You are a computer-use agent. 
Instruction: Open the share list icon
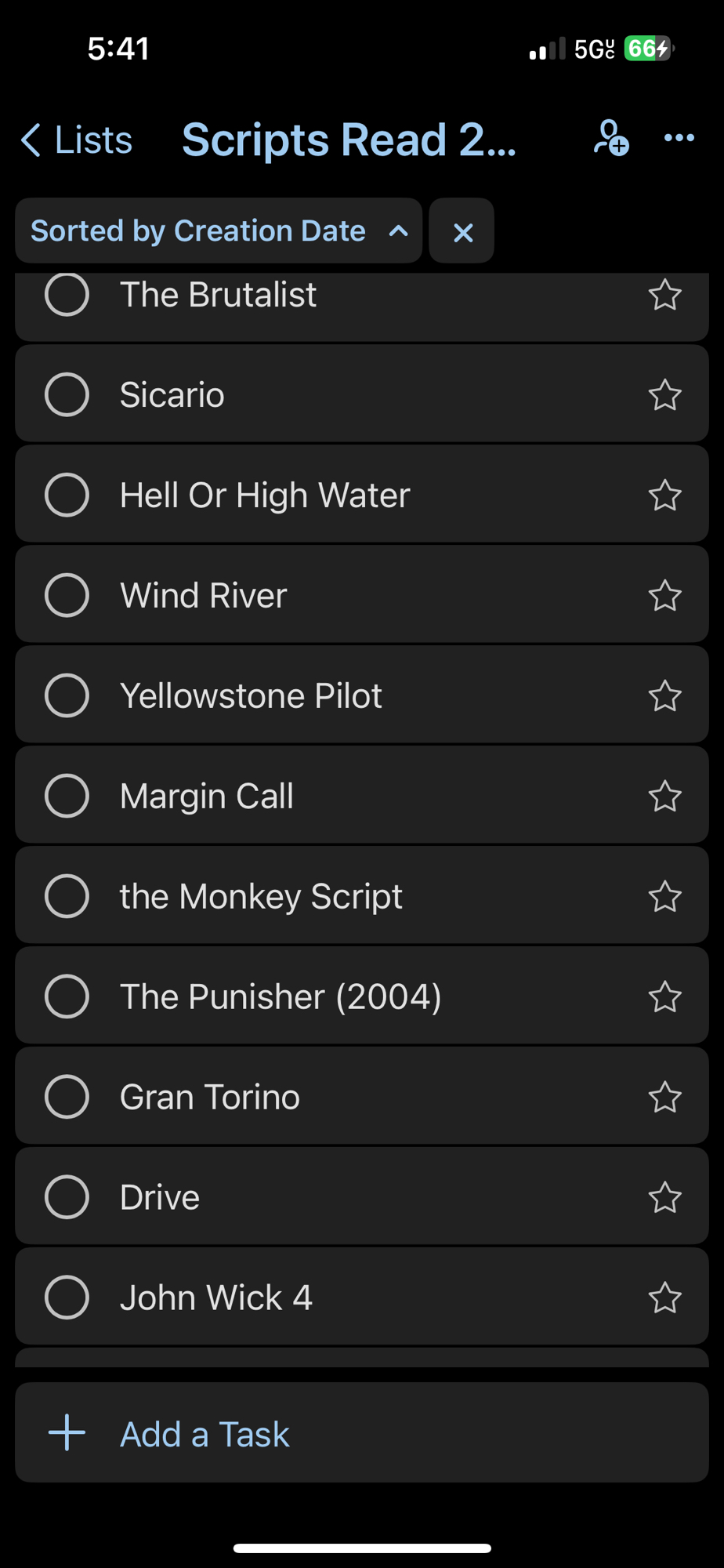point(610,138)
